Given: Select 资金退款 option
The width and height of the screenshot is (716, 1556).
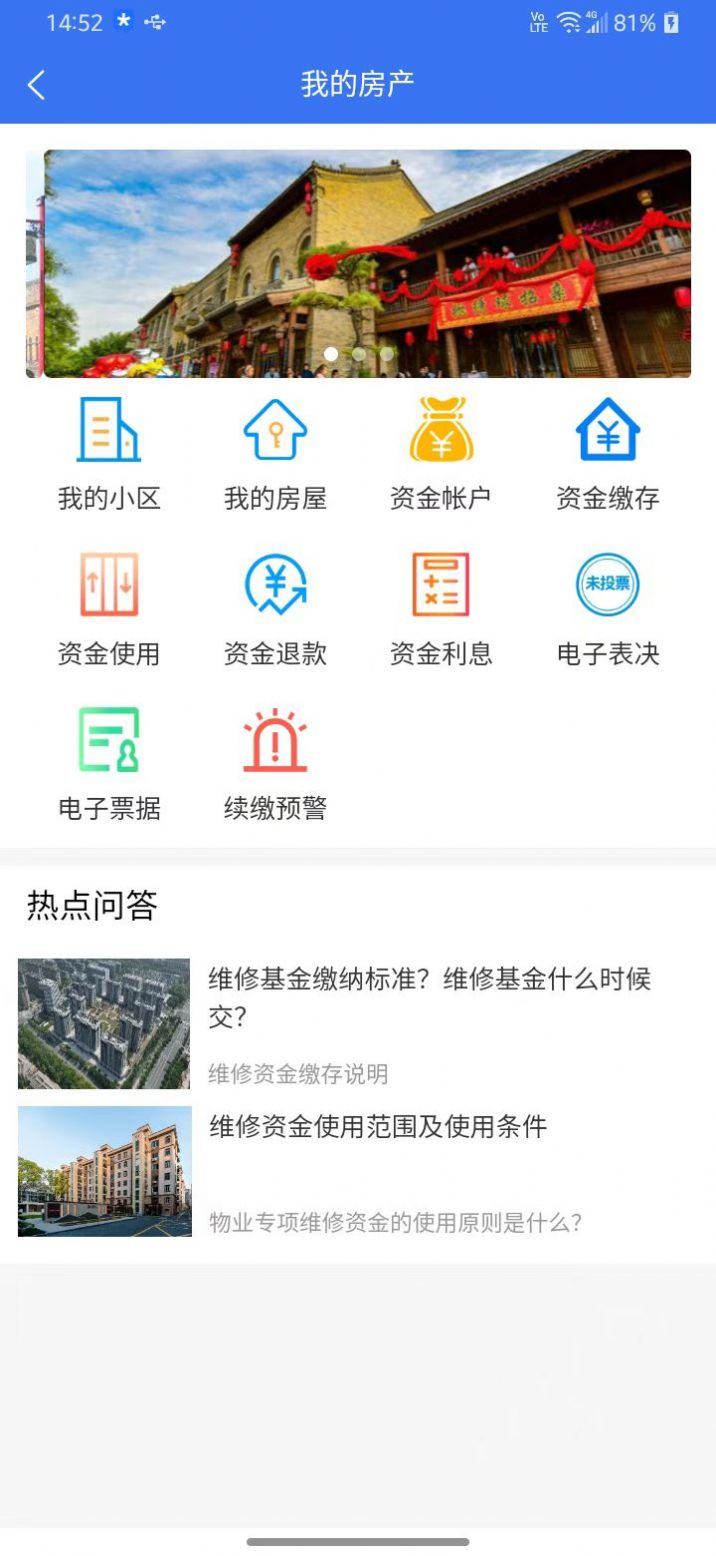Looking at the screenshot, I should click(x=275, y=609).
